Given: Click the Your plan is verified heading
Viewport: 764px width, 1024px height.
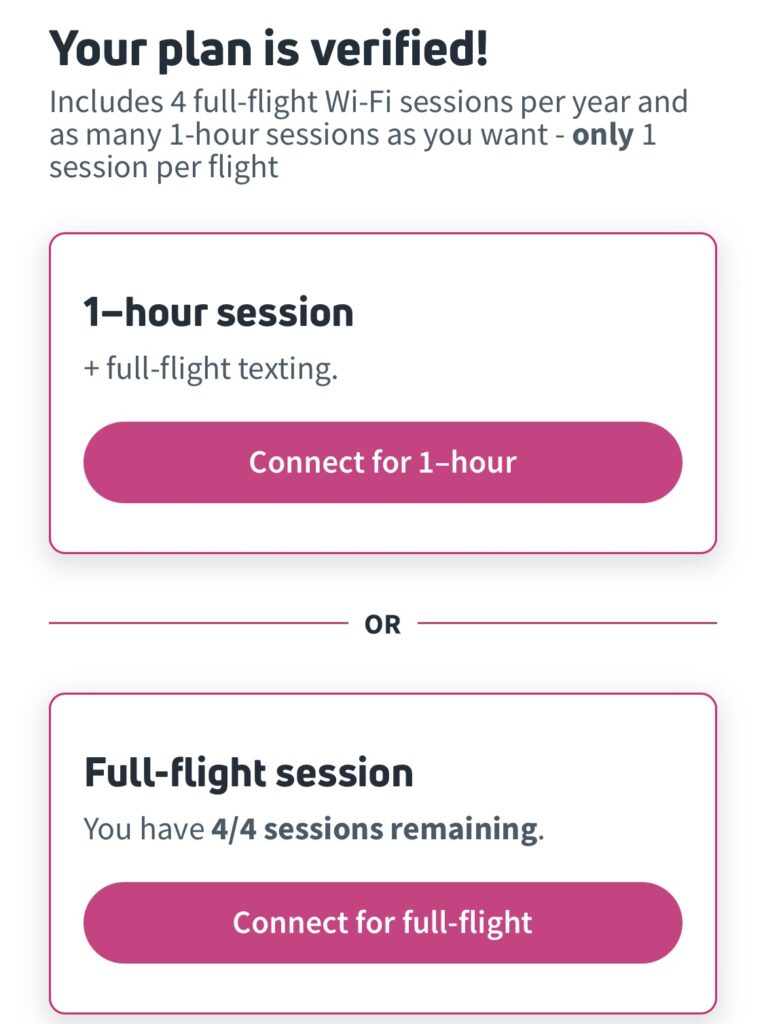Looking at the screenshot, I should point(270,47).
